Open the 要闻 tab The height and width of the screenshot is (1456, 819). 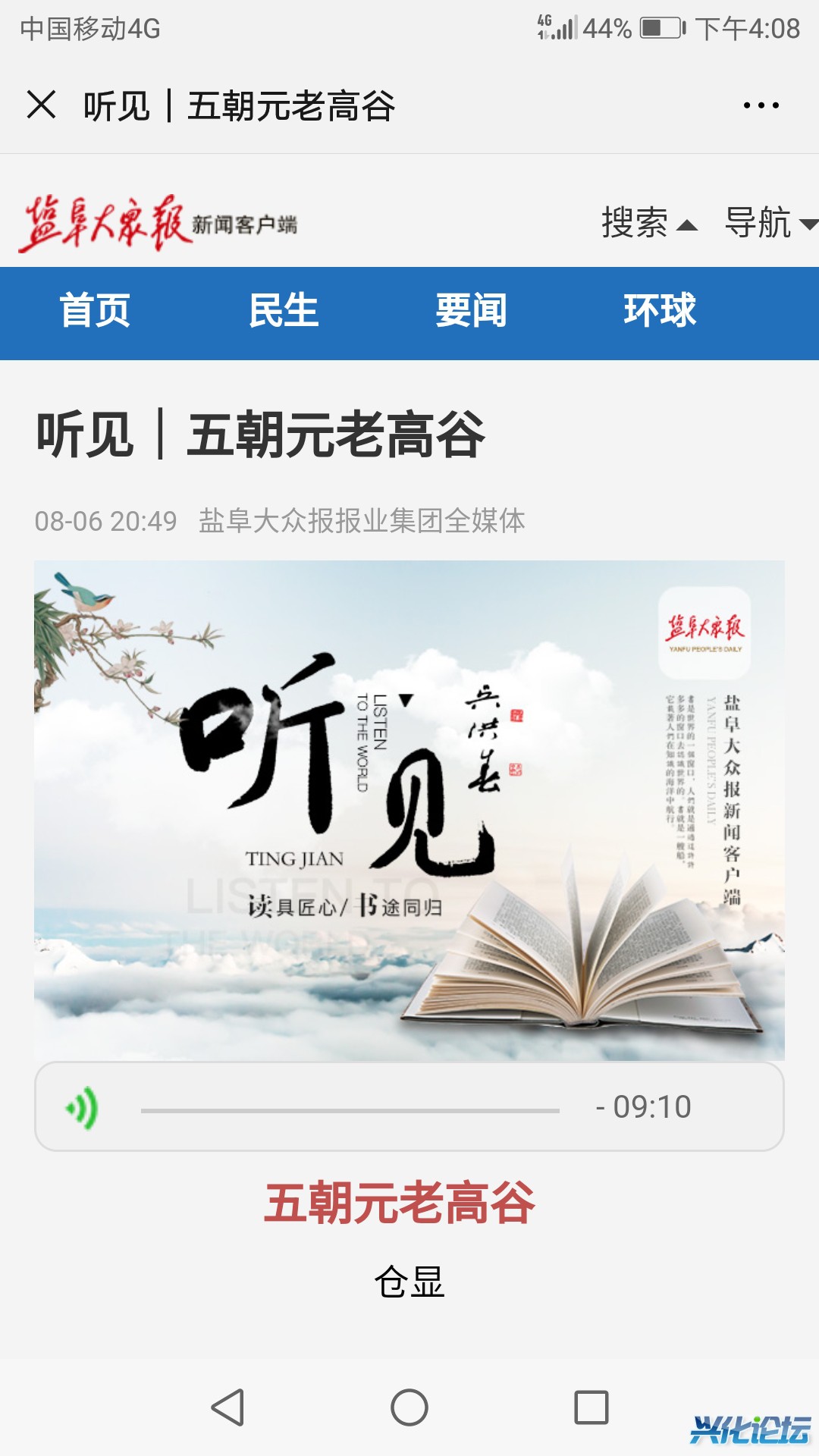tap(471, 311)
